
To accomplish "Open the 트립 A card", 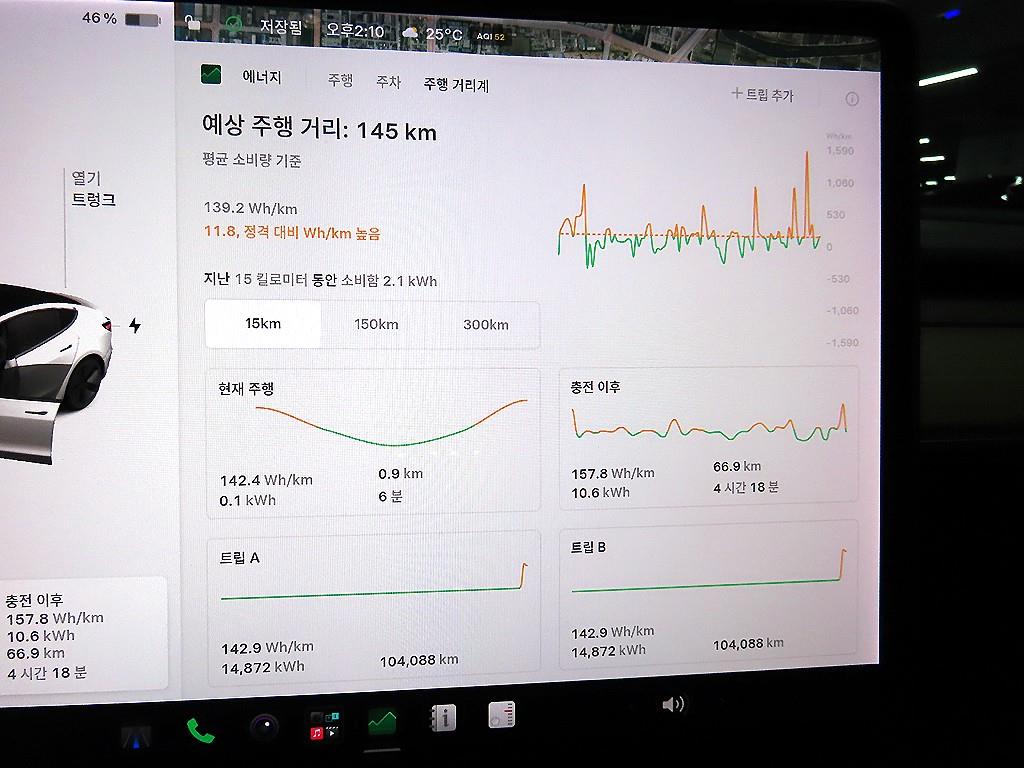I will (374, 609).
